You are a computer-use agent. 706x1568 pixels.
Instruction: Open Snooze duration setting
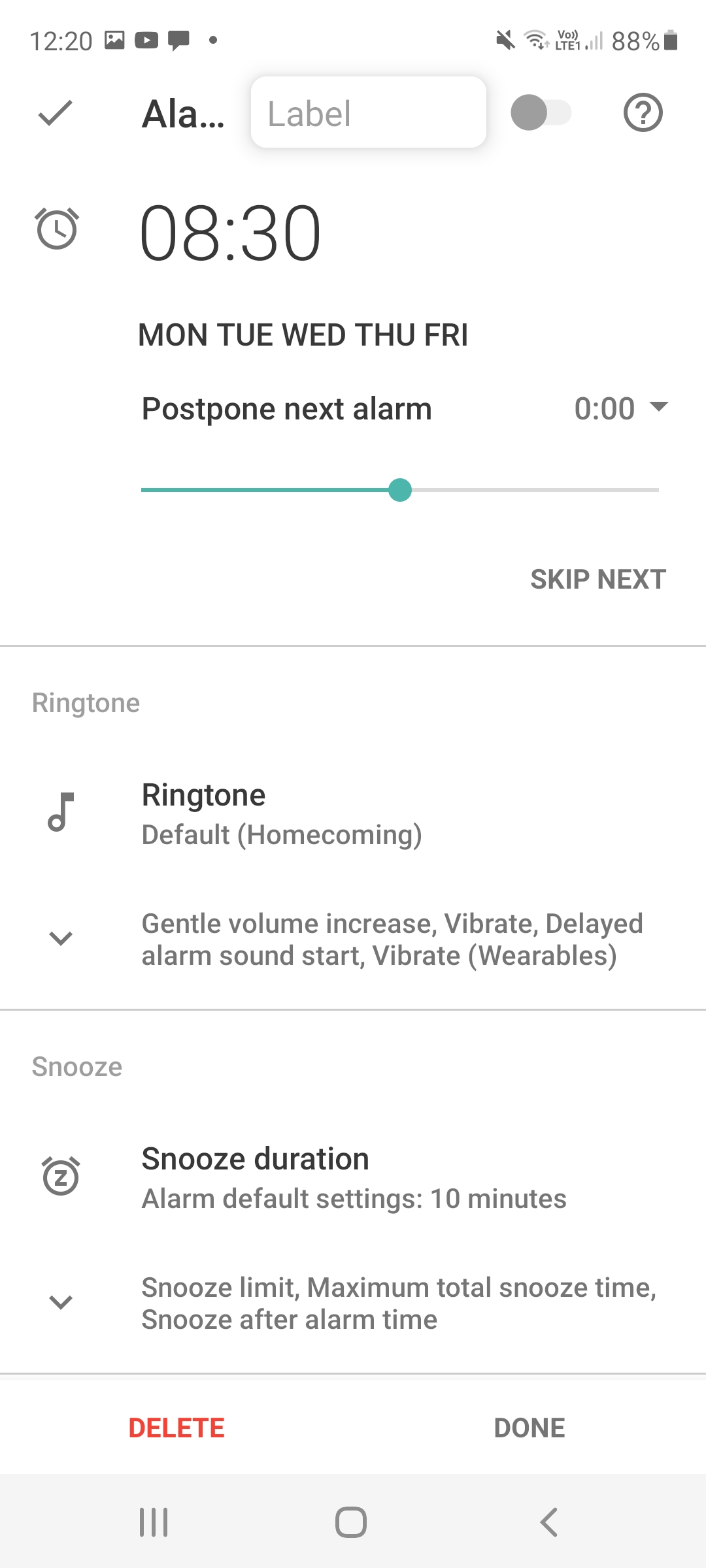[x=353, y=1177]
